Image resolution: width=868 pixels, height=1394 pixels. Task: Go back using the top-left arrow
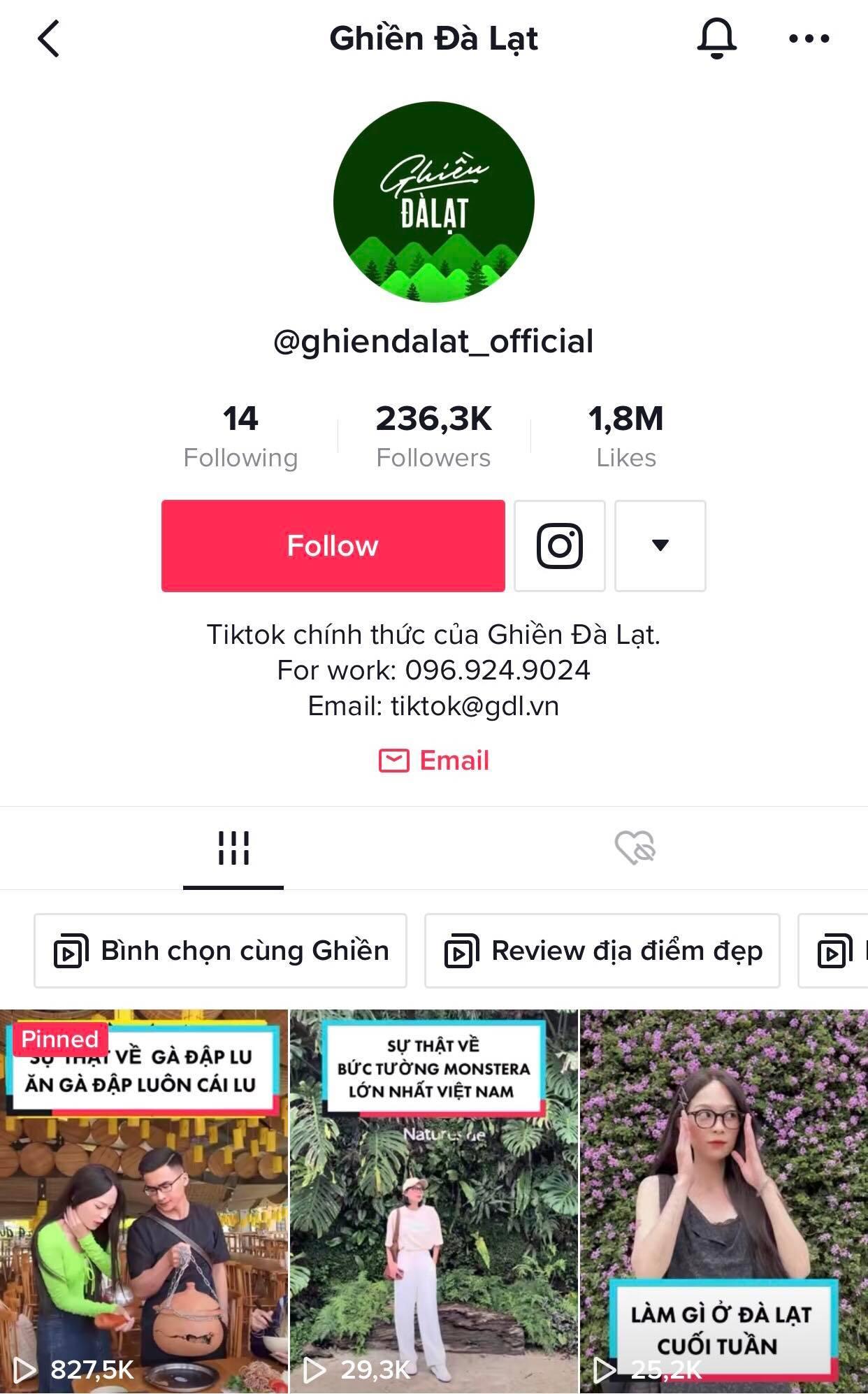click(x=48, y=38)
